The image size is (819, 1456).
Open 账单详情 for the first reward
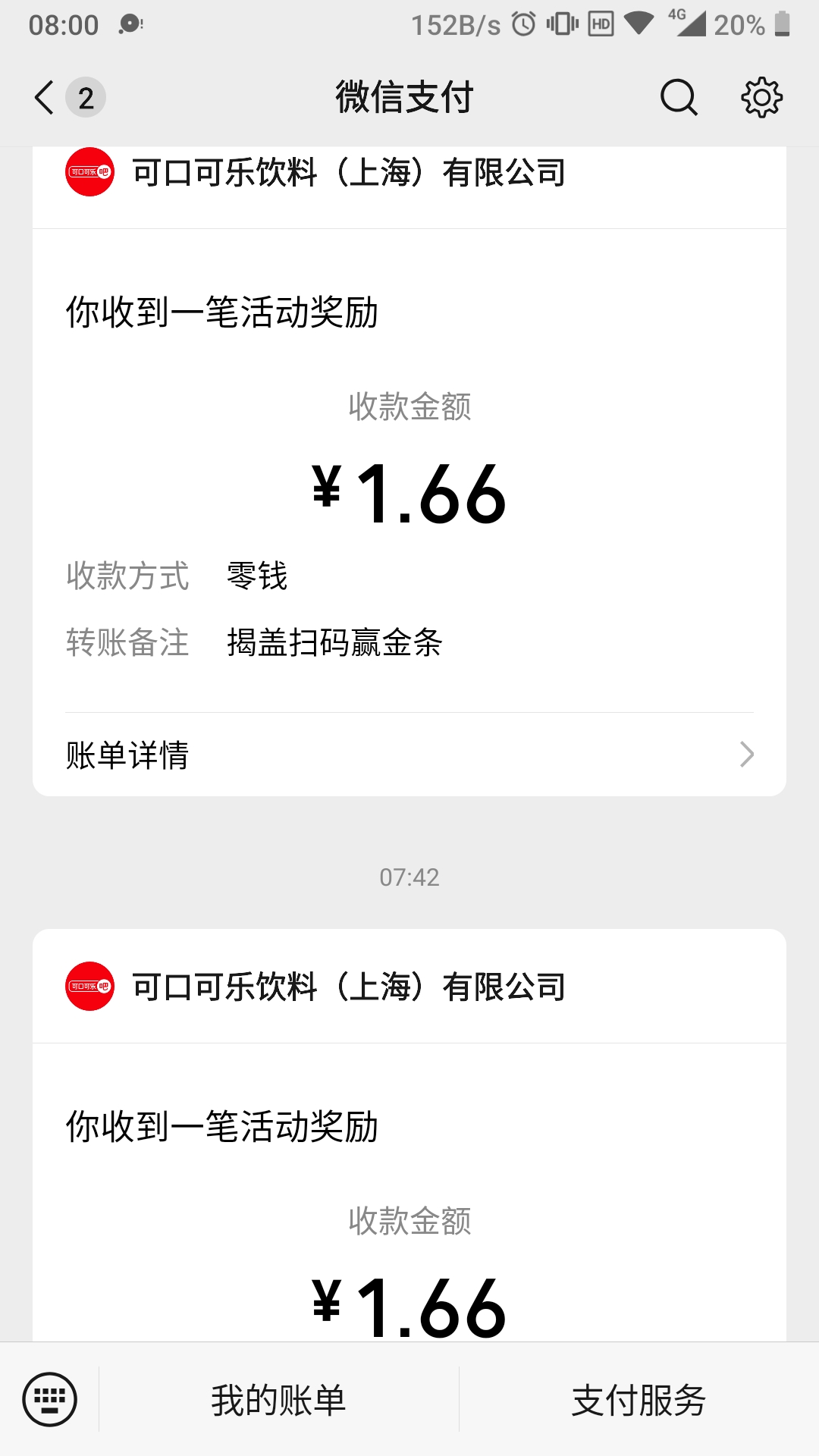(x=409, y=755)
